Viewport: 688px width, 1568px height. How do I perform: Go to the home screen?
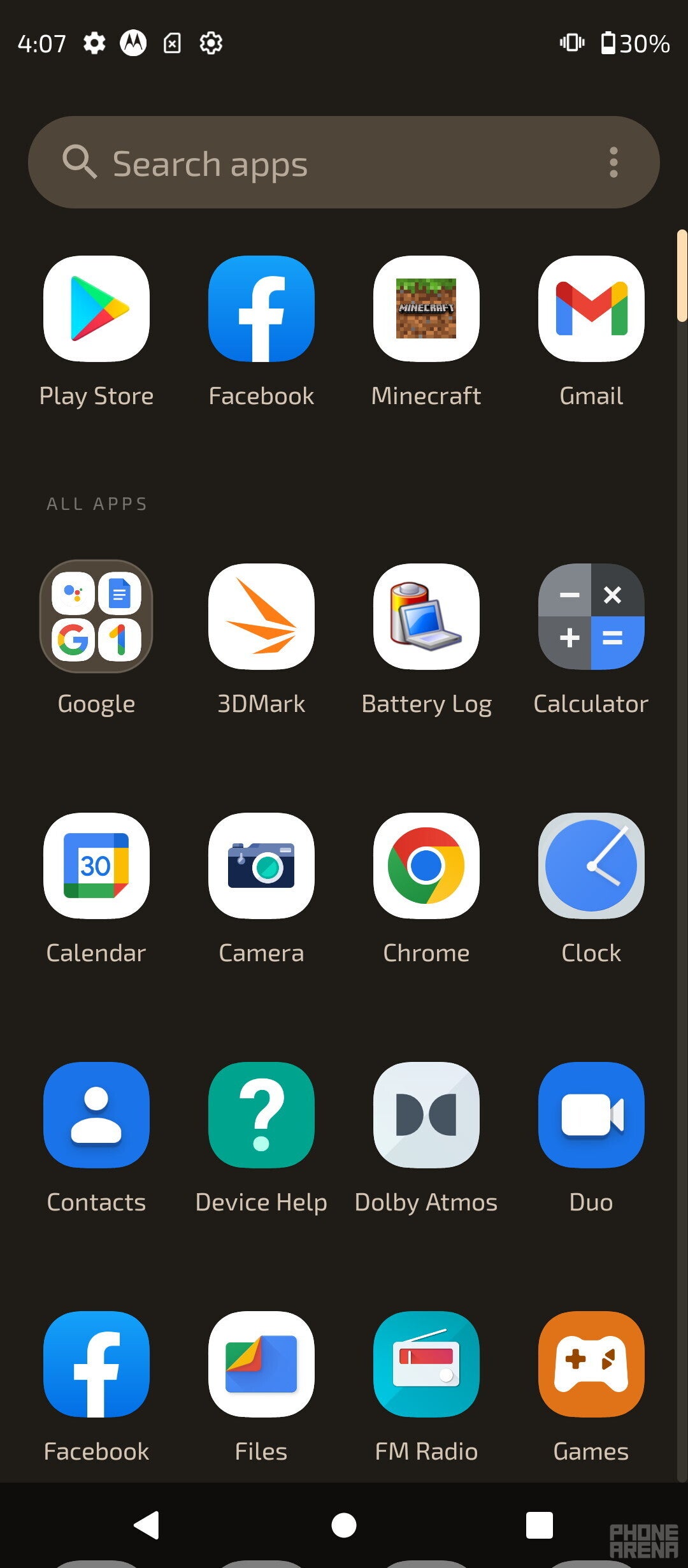tap(344, 1525)
